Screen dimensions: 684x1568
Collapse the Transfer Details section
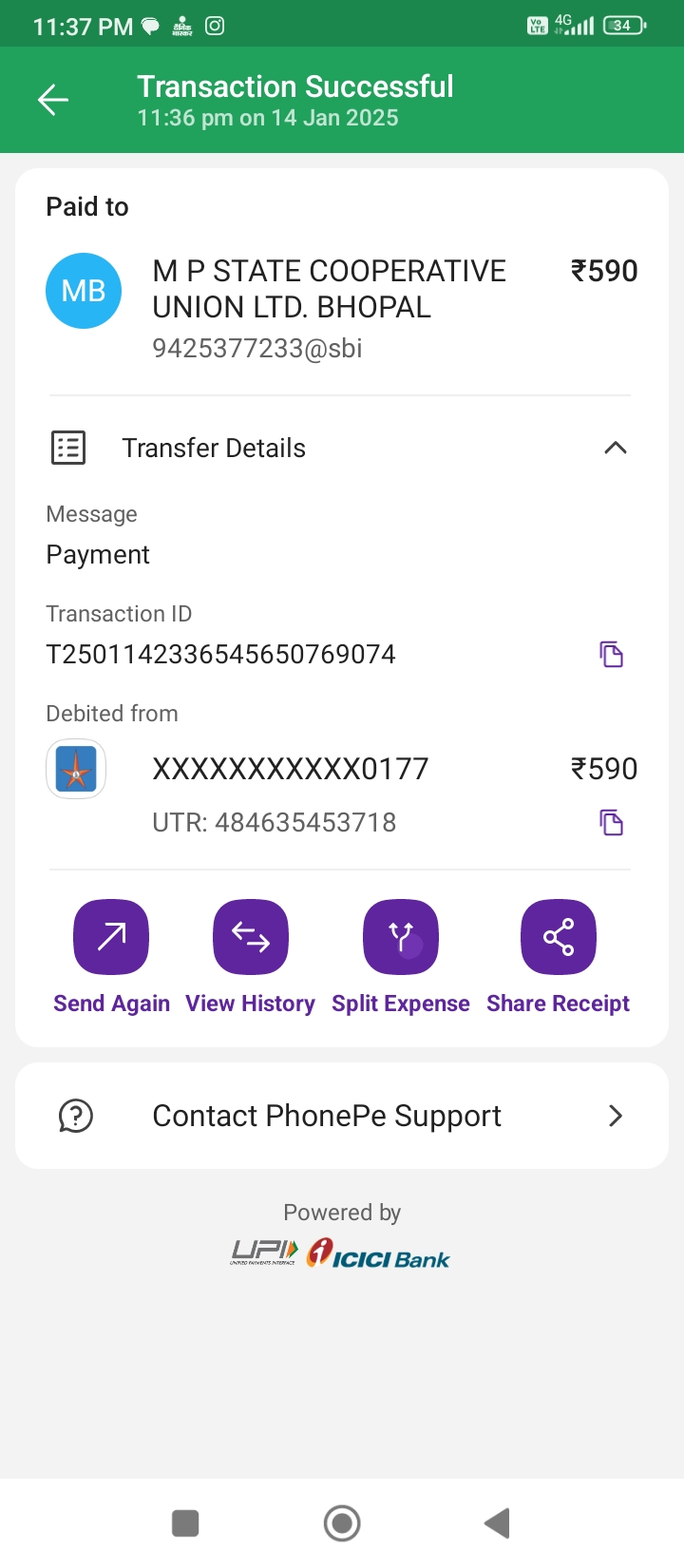point(616,448)
